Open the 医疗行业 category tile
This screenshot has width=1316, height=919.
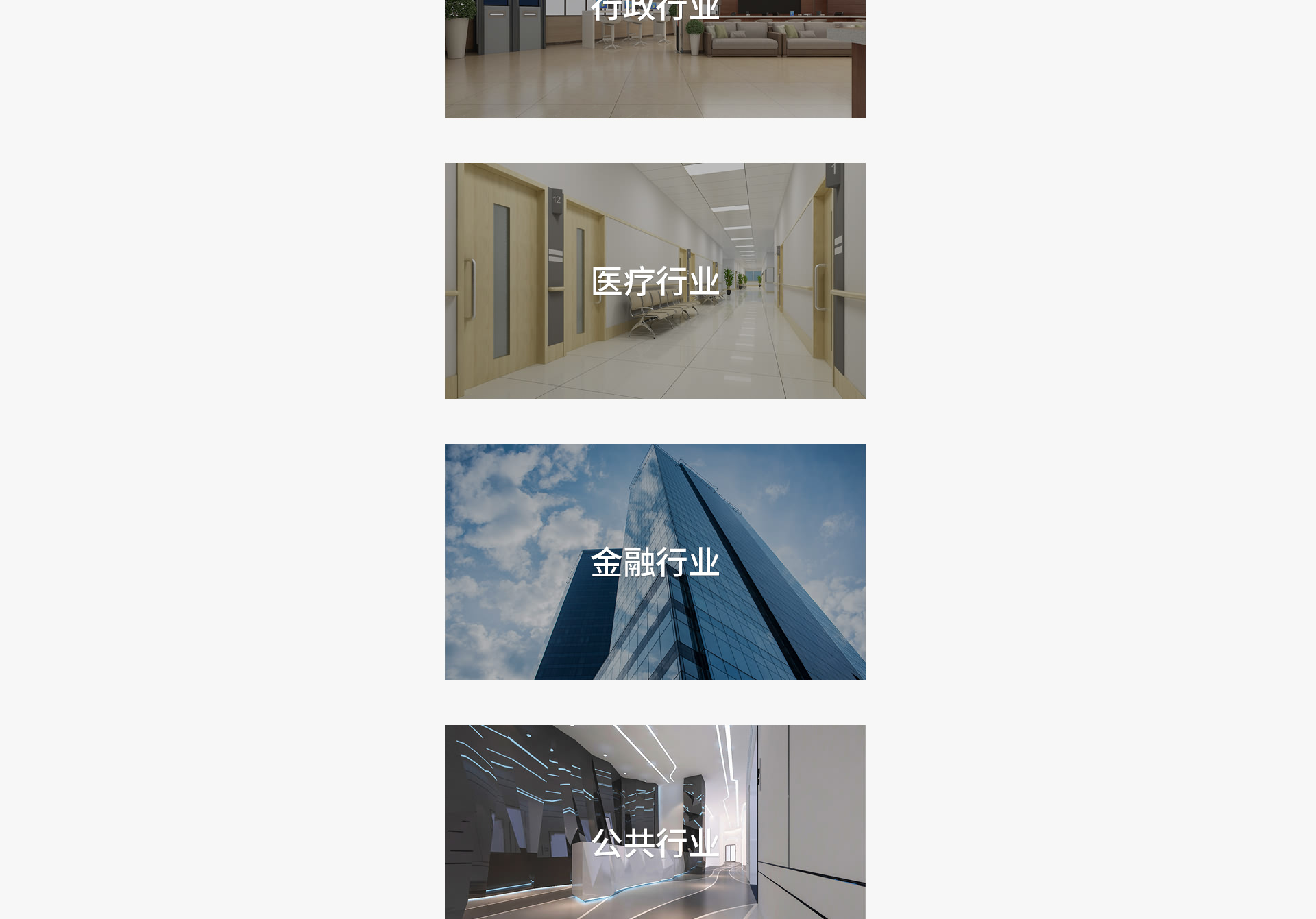point(655,281)
